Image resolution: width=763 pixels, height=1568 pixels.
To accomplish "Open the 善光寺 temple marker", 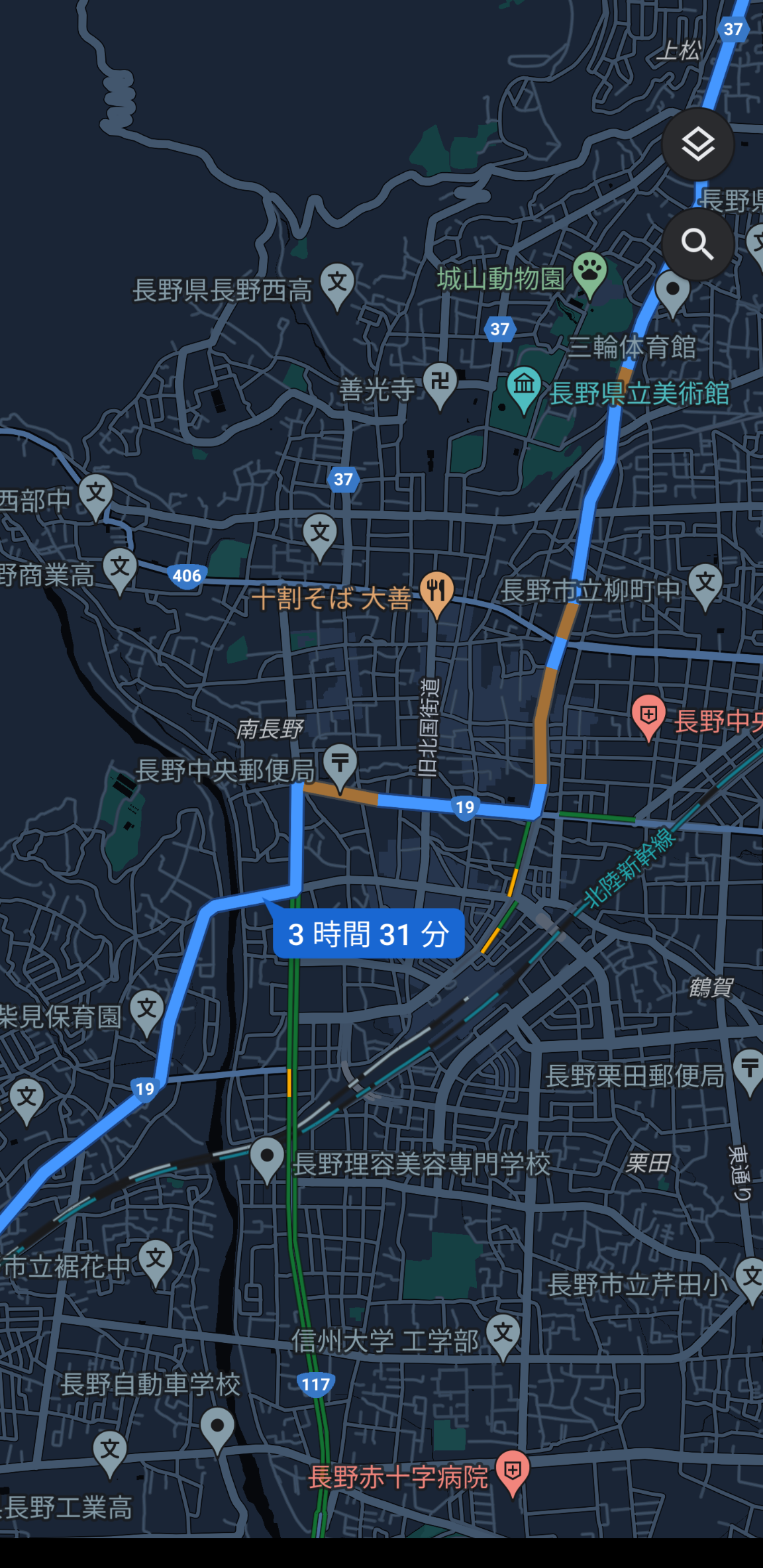I will pos(440,383).
